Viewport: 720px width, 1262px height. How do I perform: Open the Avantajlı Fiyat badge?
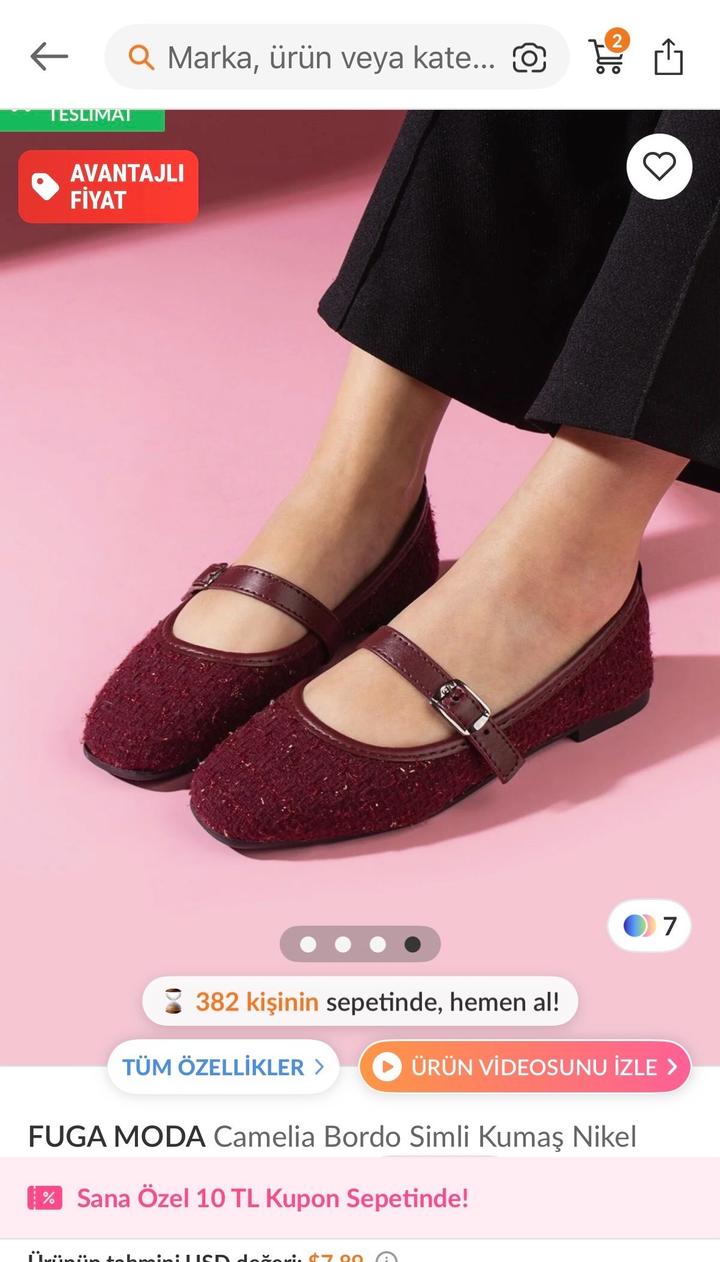coord(108,186)
